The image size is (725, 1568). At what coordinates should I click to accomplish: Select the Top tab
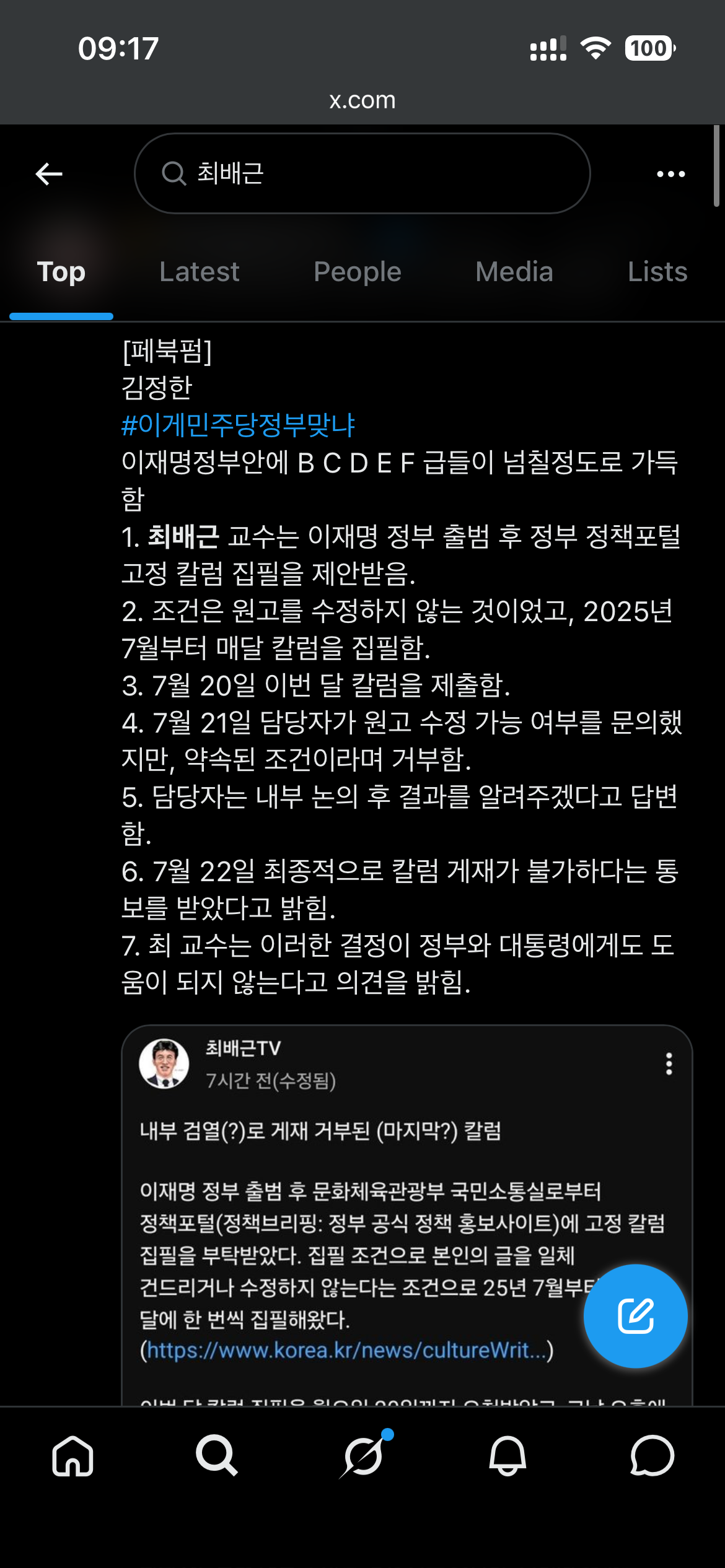click(x=61, y=272)
